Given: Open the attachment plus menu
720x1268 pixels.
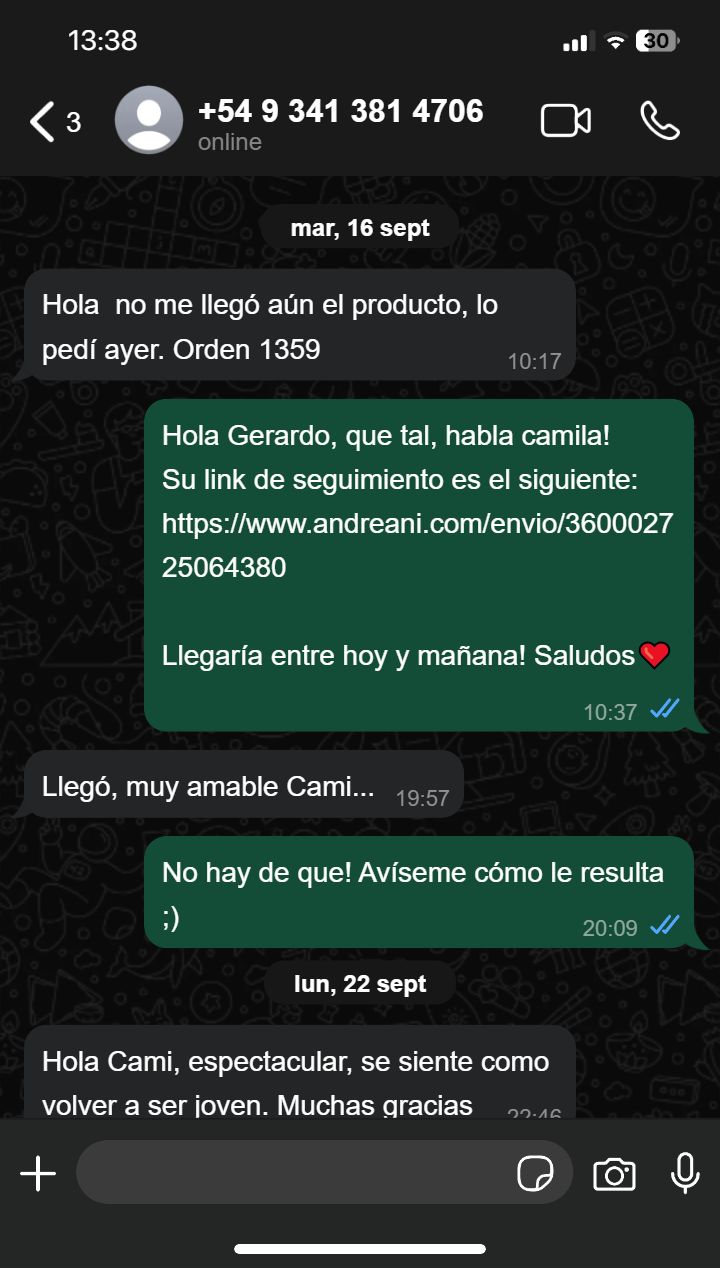Looking at the screenshot, I should pyautogui.click(x=38, y=1173).
